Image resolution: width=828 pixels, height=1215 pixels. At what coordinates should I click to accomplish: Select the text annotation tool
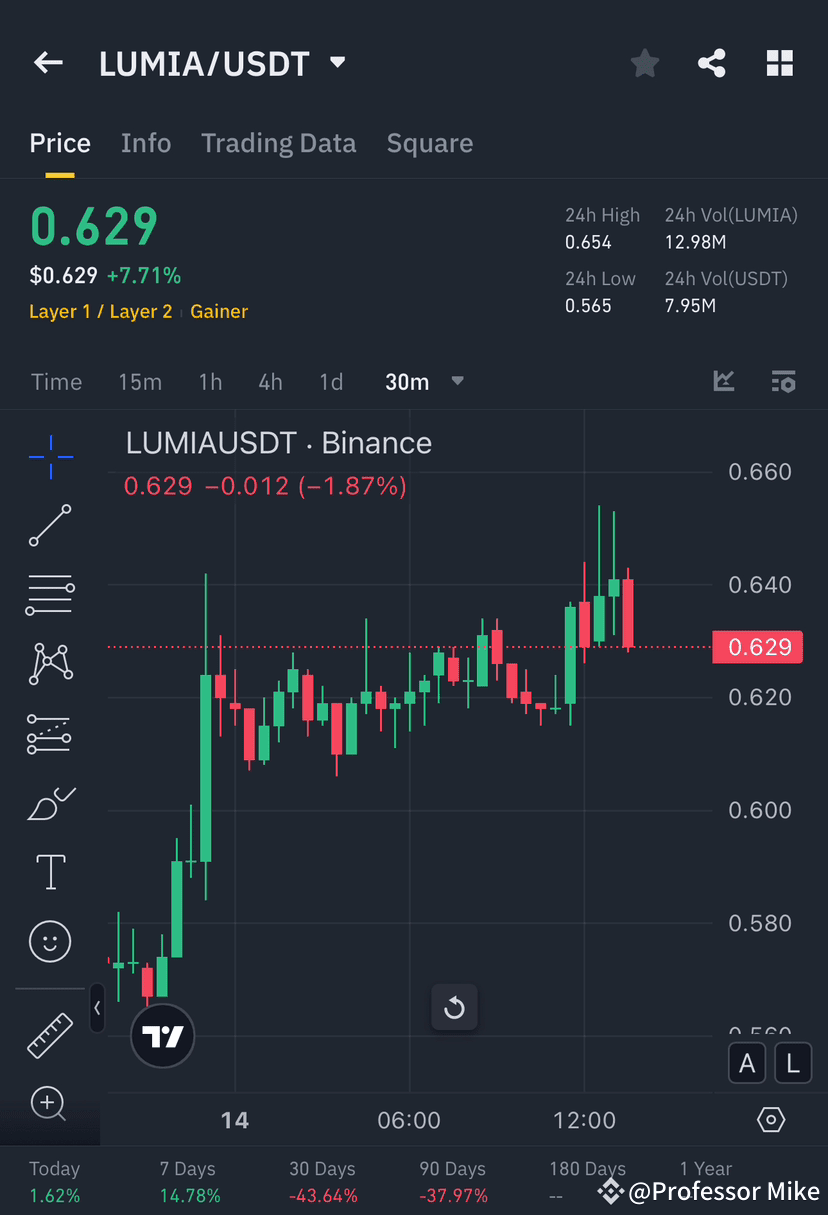[50, 871]
